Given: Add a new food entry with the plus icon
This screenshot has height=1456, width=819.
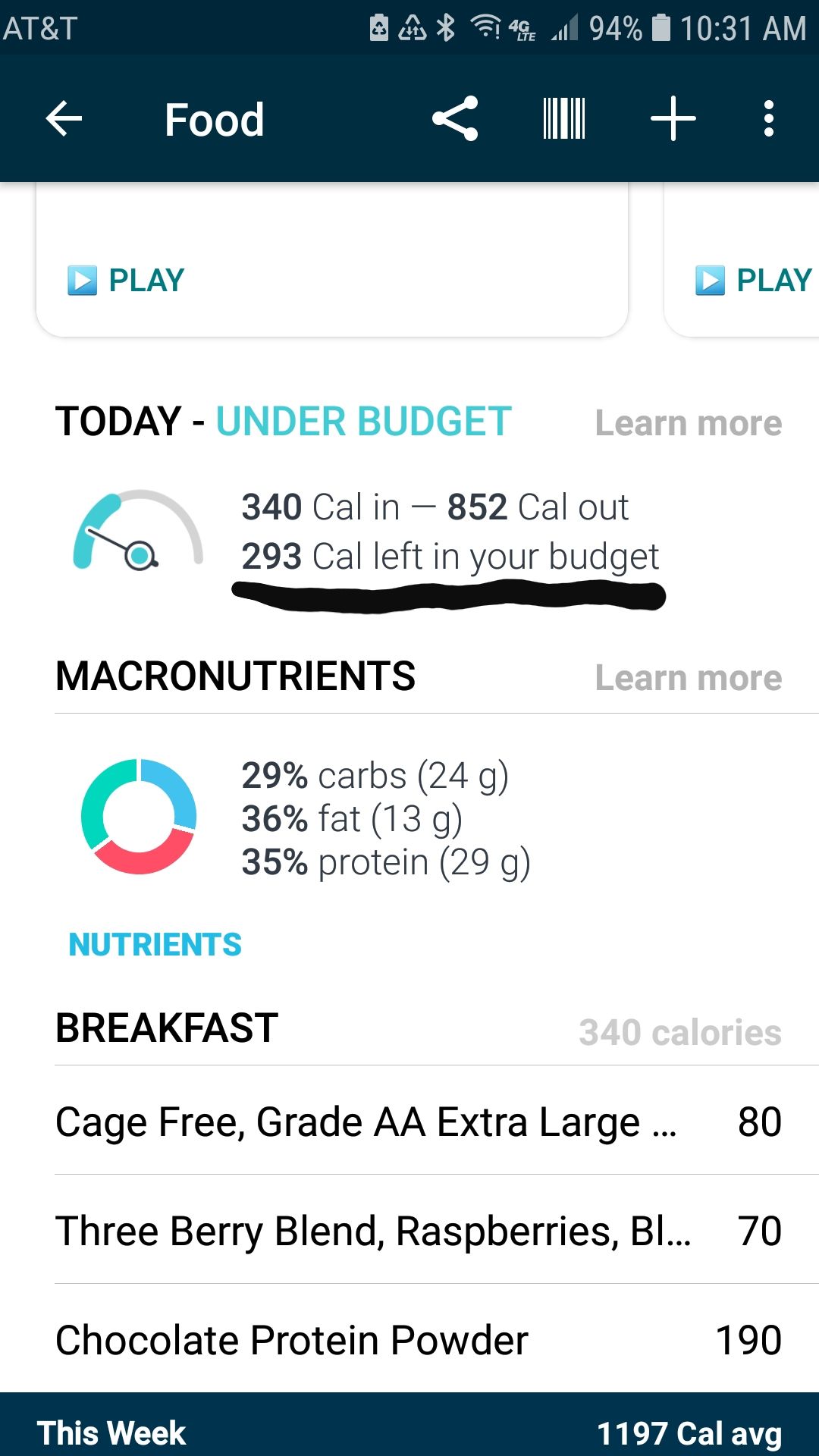Looking at the screenshot, I should click(673, 118).
